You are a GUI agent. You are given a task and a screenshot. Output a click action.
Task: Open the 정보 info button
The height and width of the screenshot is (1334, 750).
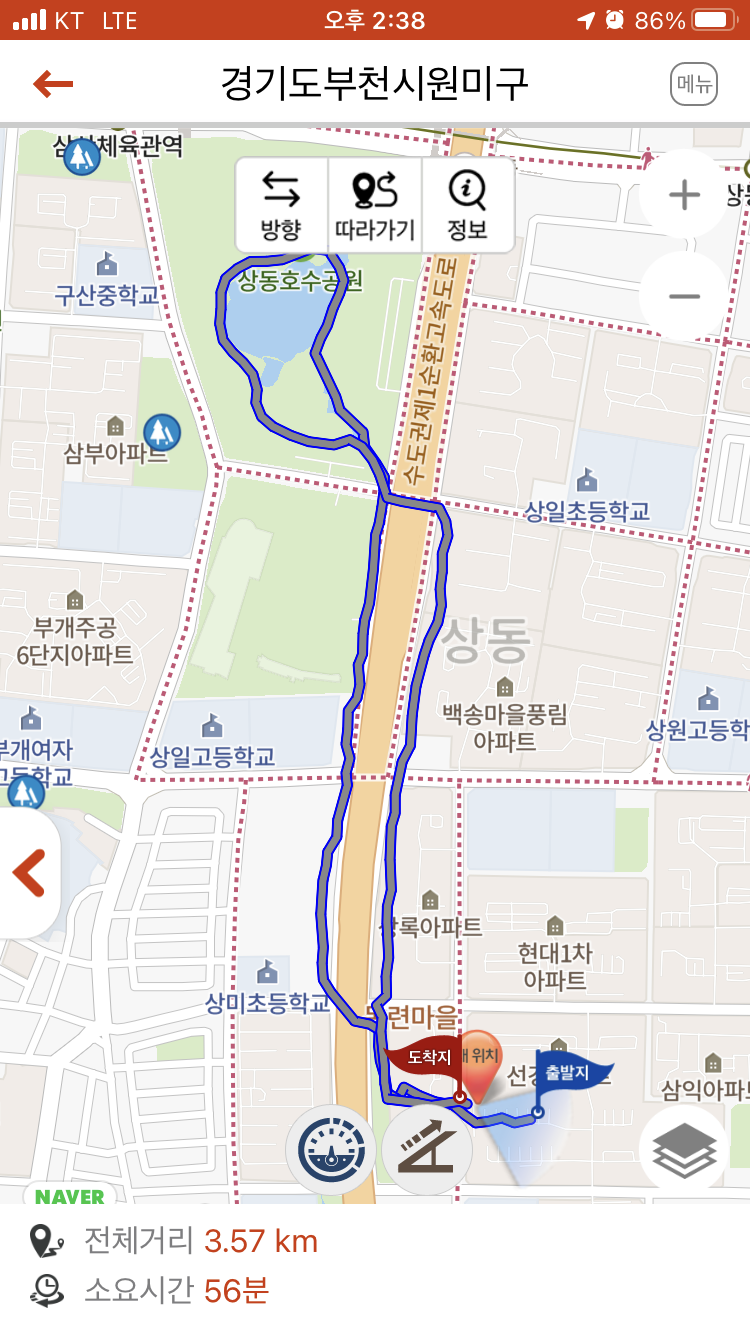click(468, 205)
